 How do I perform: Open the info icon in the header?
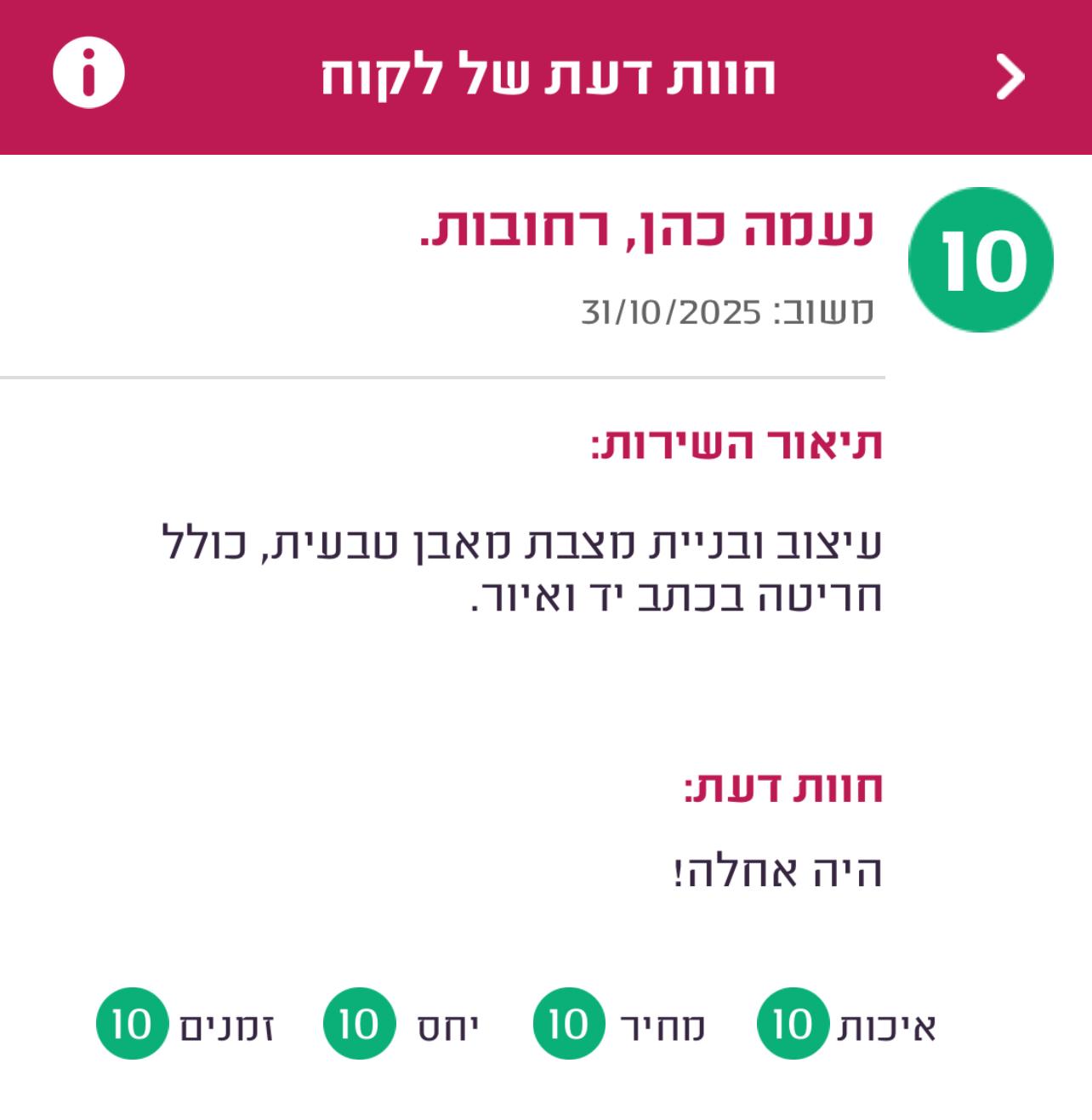[88, 73]
